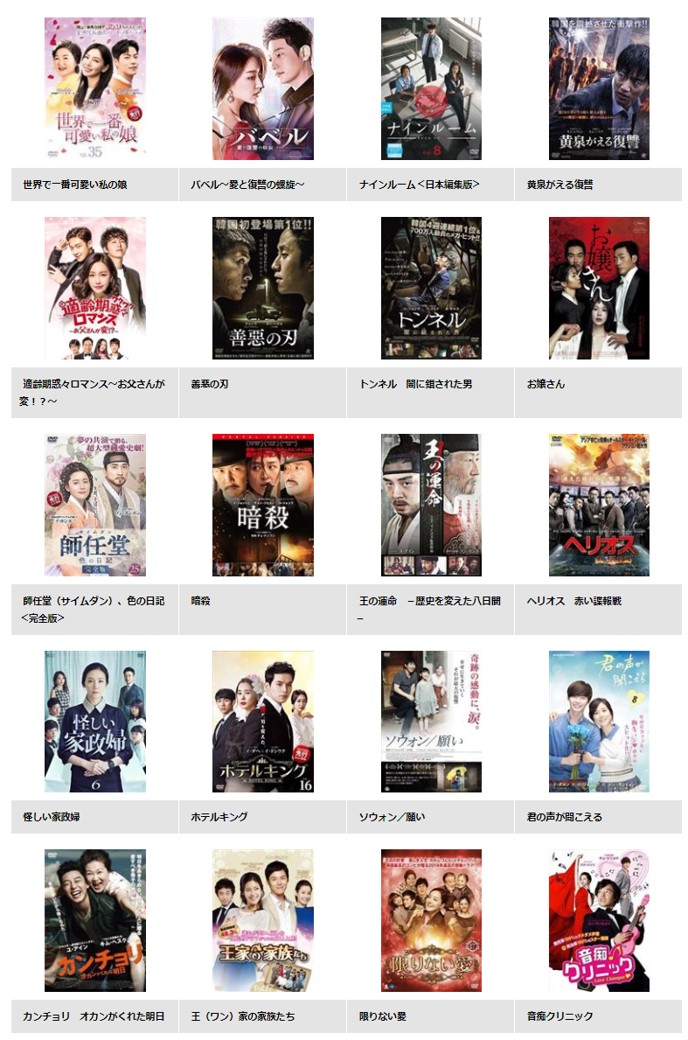Open お嬢さん movie card
This screenshot has height=1040, width=688.
[599, 288]
